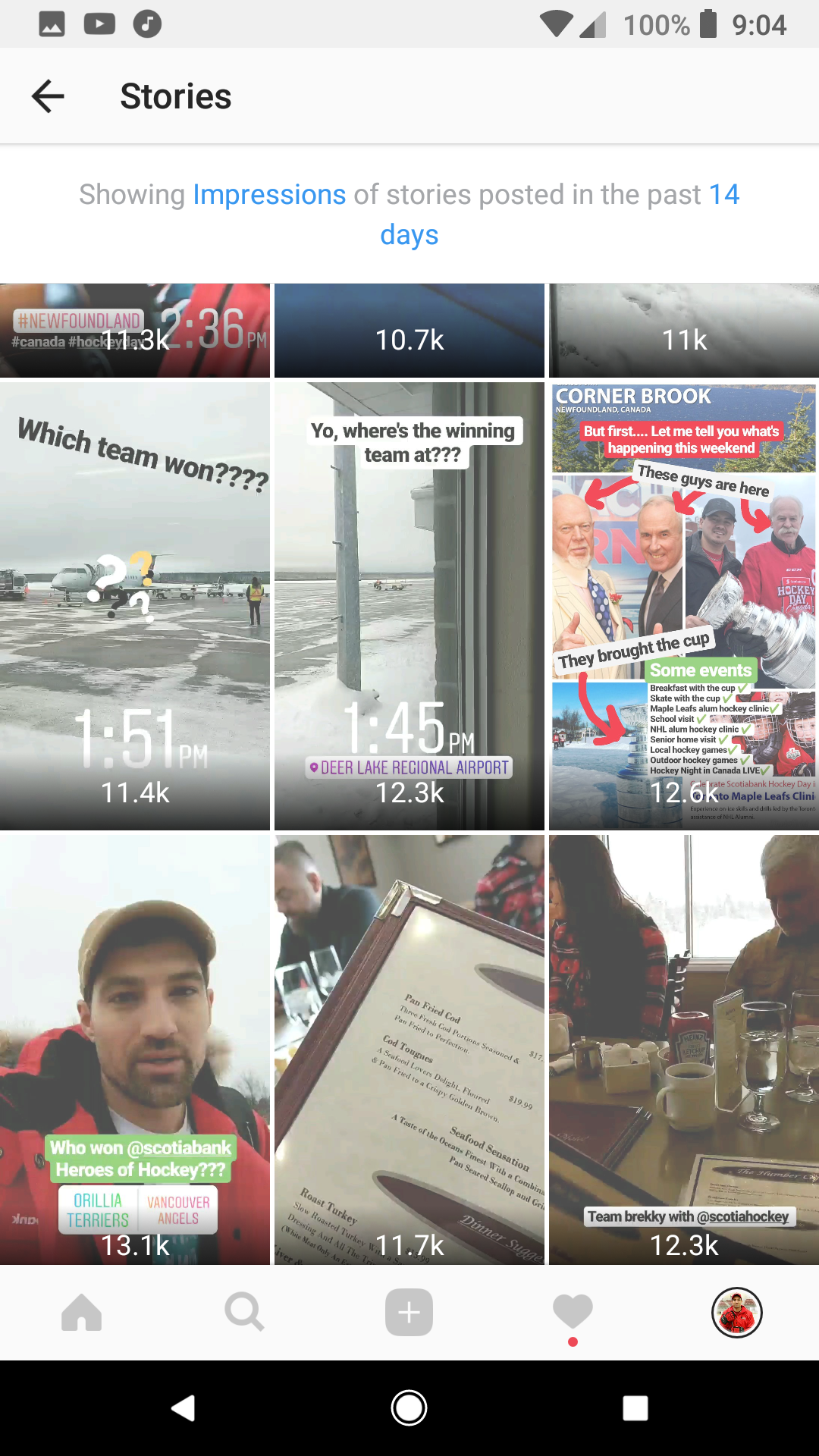The height and width of the screenshot is (1456, 819).
Task: Tap the Android home button
Action: click(409, 1408)
